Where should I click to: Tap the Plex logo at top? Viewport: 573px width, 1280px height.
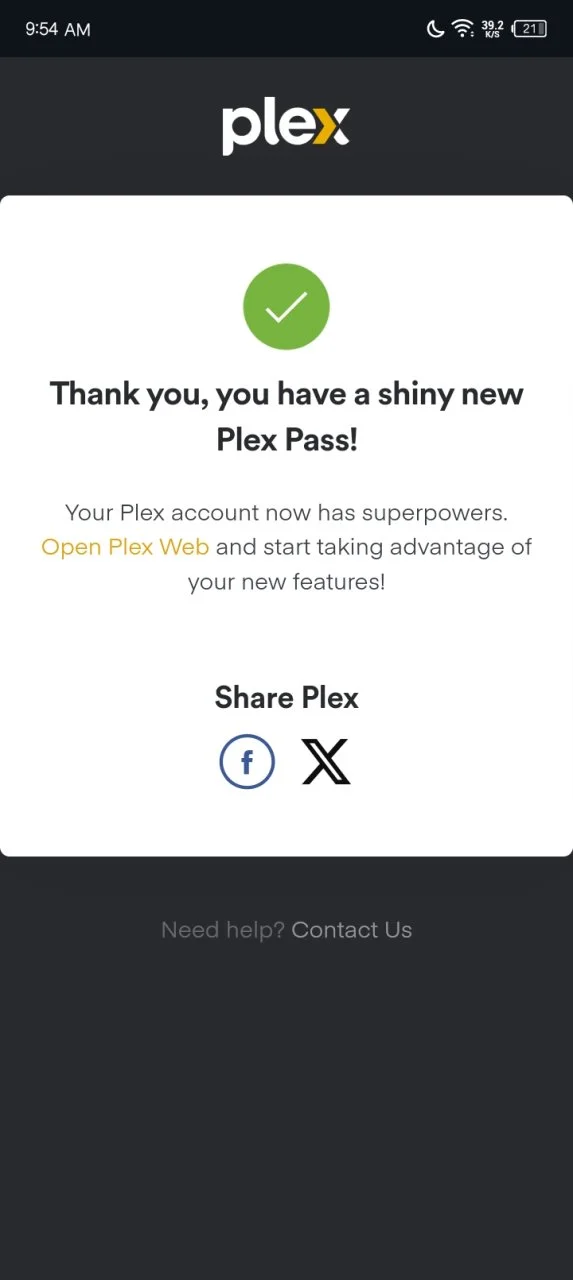(286, 127)
